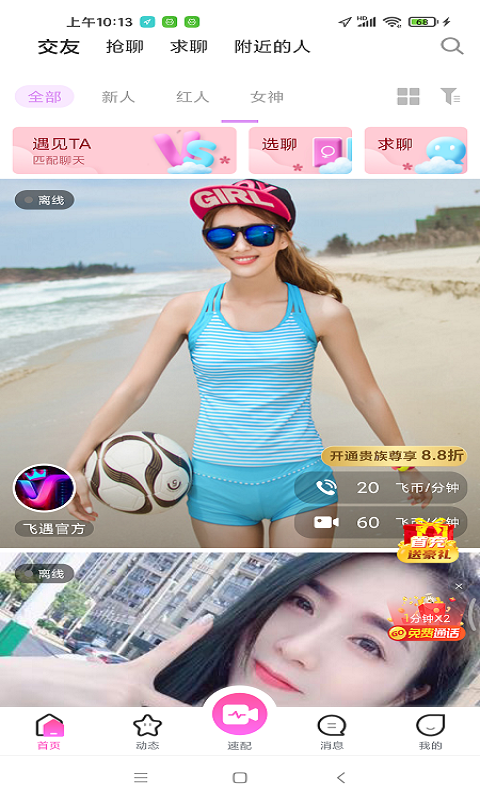Viewport: 480px width, 800px height.
Task: Open 飞遇官方 profile avatar
Action: click(x=44, y=488)
